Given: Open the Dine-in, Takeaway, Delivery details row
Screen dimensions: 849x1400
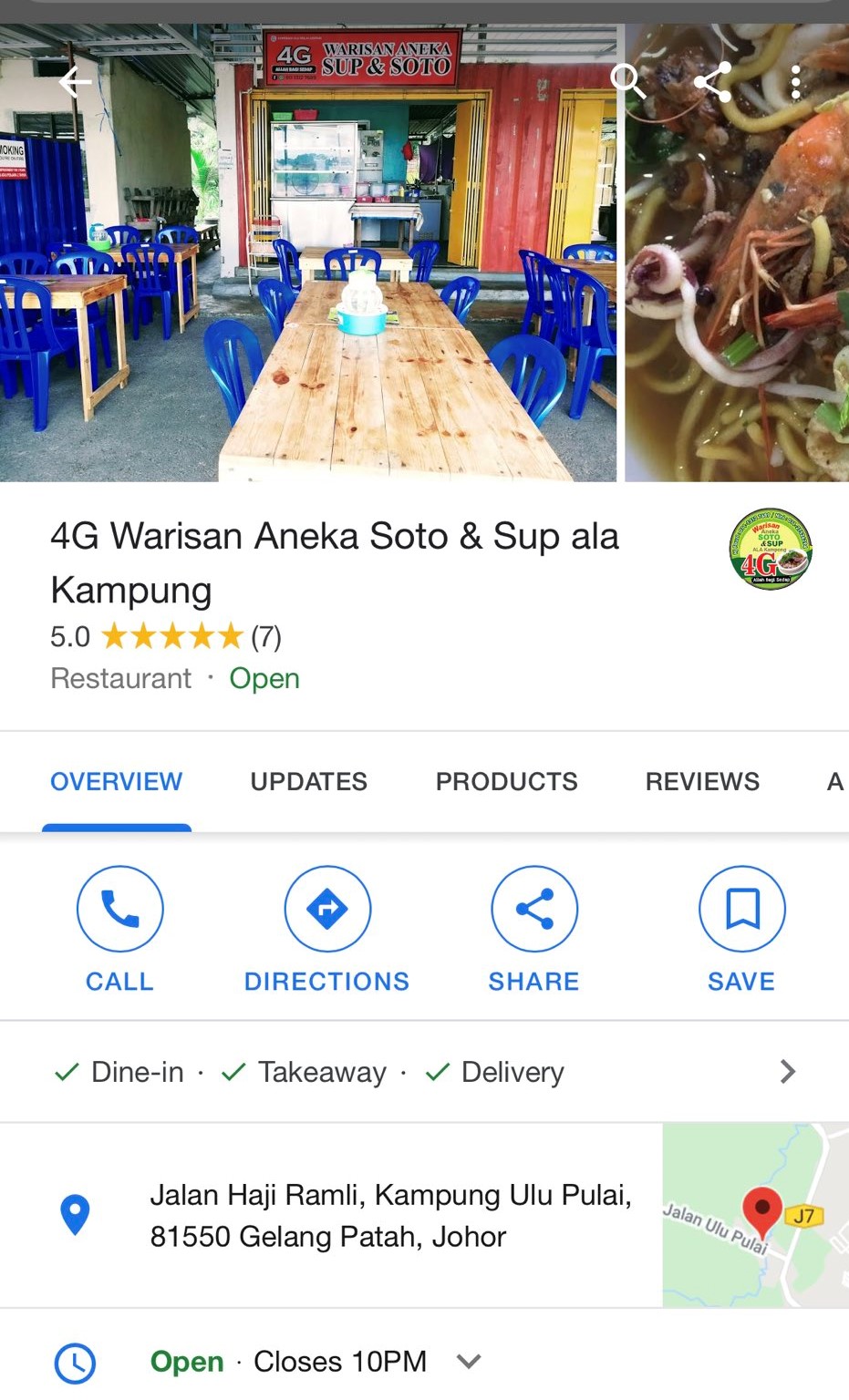Looking at the screenshot, I should pyautogui.click(x=424, y=1072).
